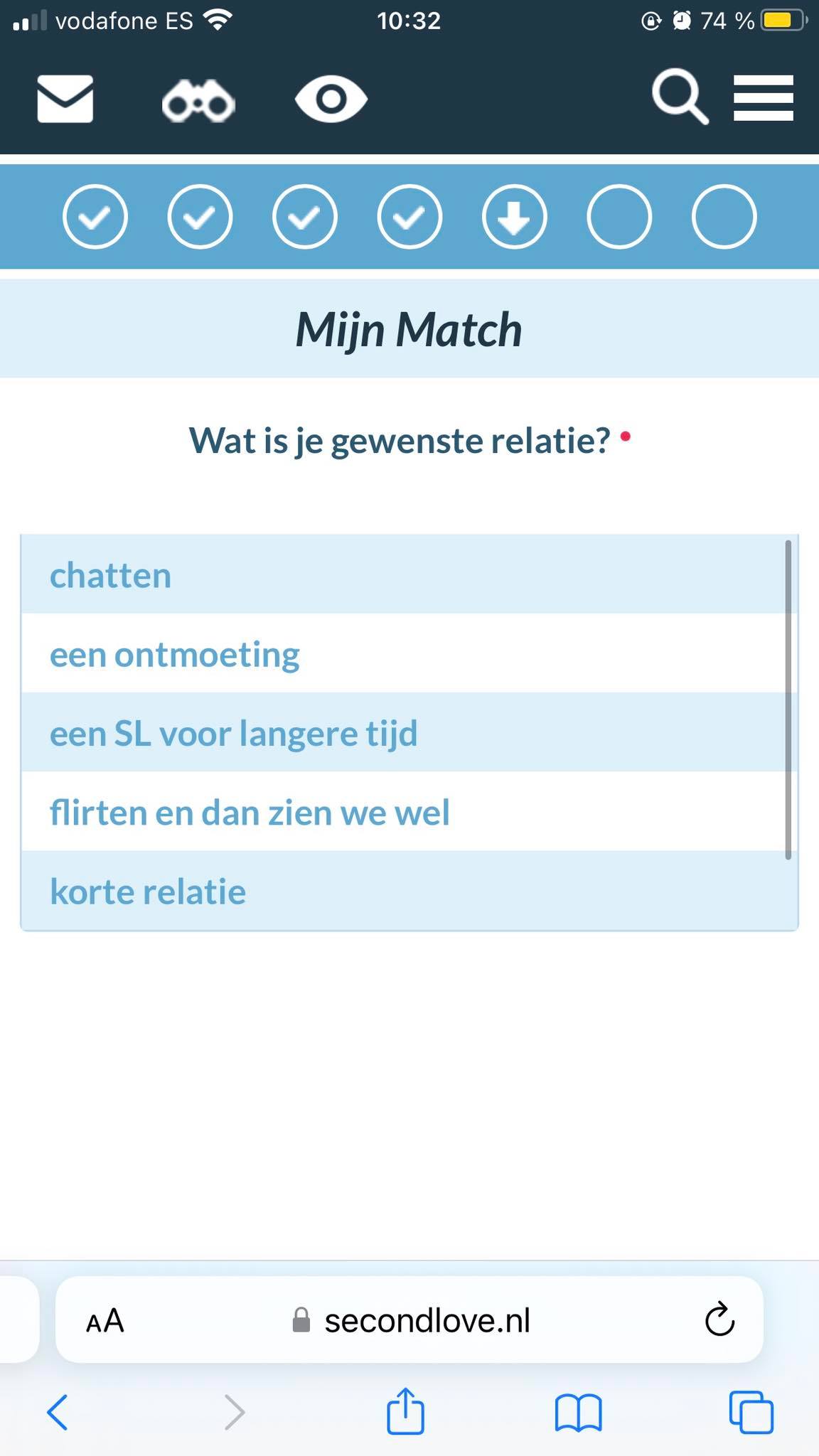Tap the secondlove.nl address bar
Image resolution: width=819 pixels, height=1456 pixels.
coord(409,1319)
